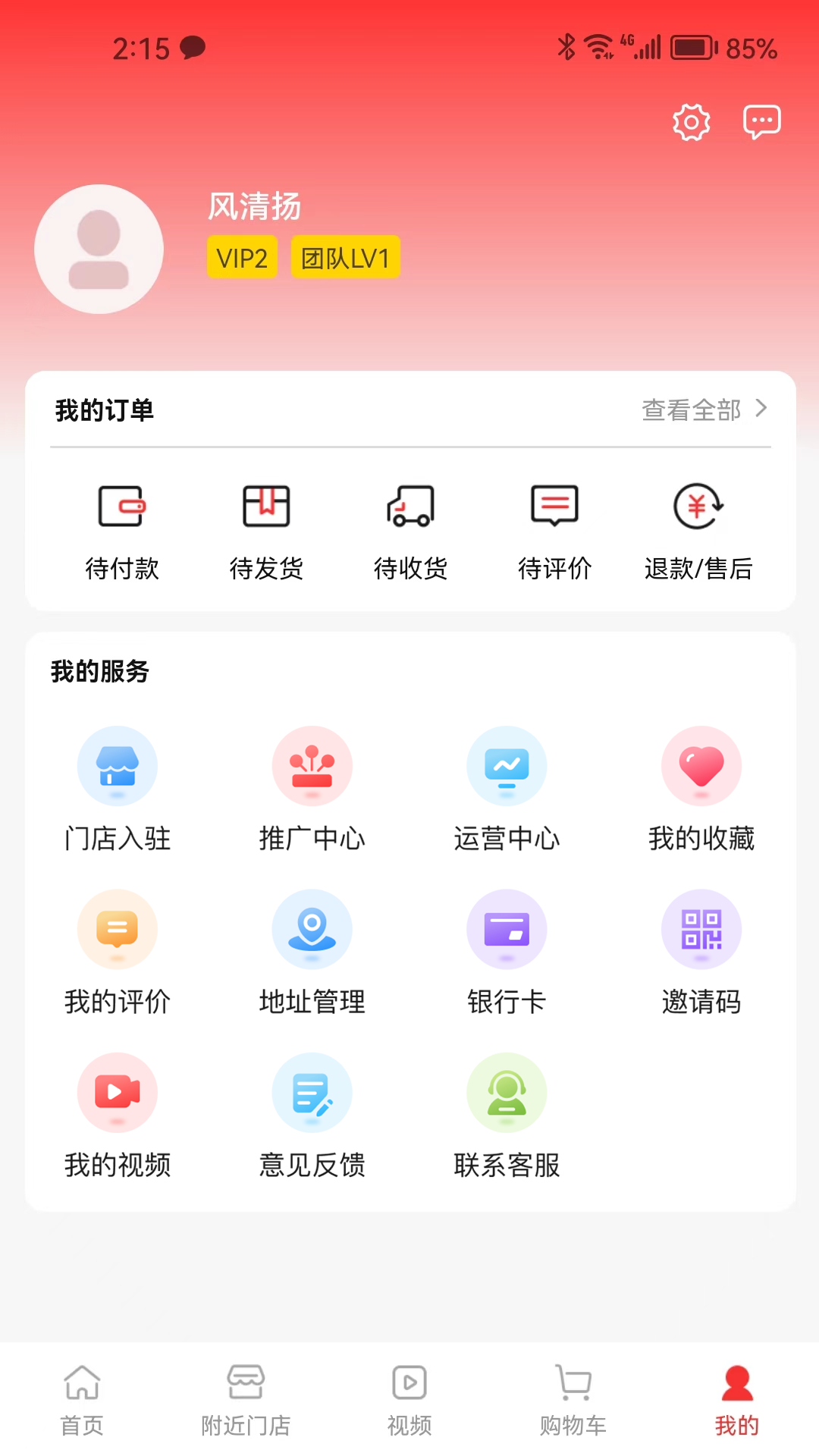Open 我的评价 my reviews

click(x=117, y=952)
